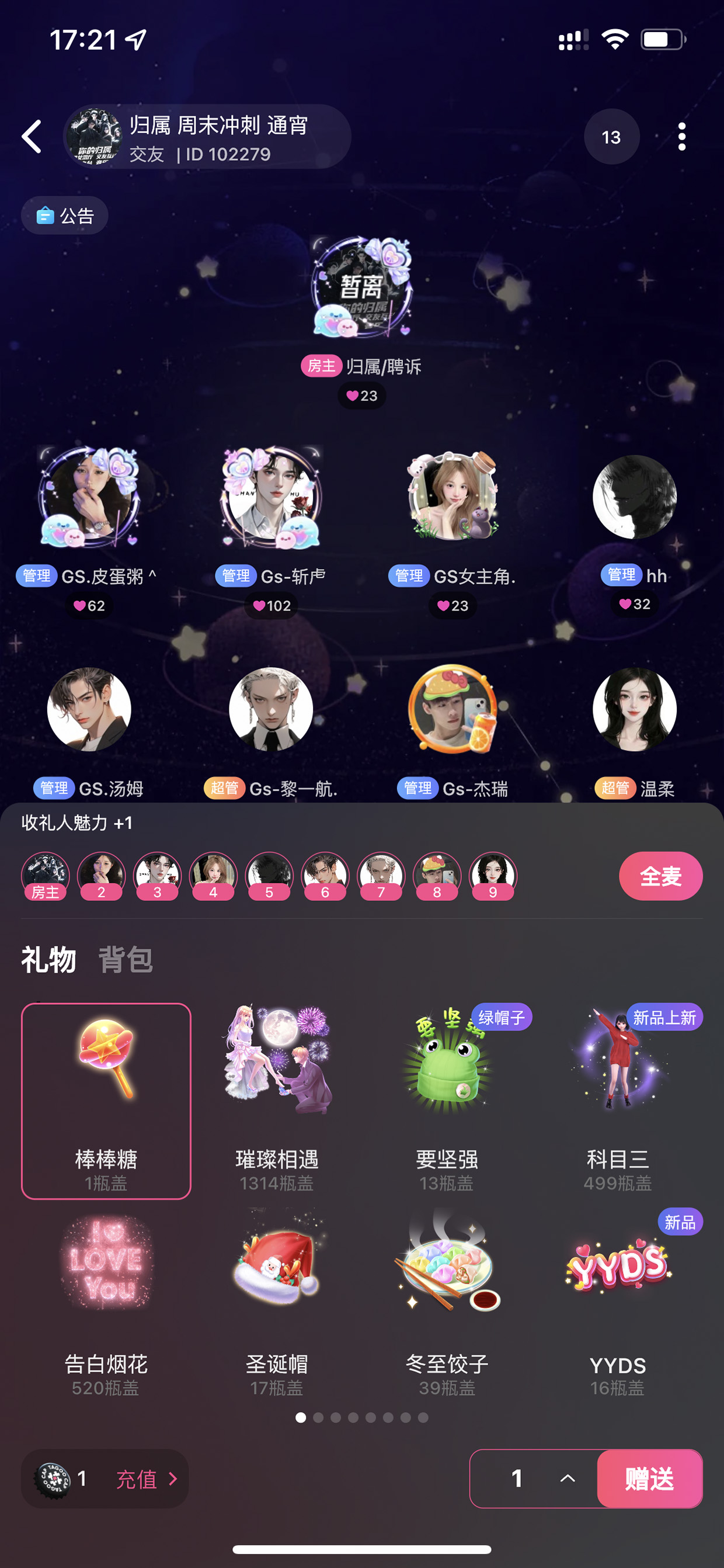Go back using the top-left arrow

tap(32, 136)
